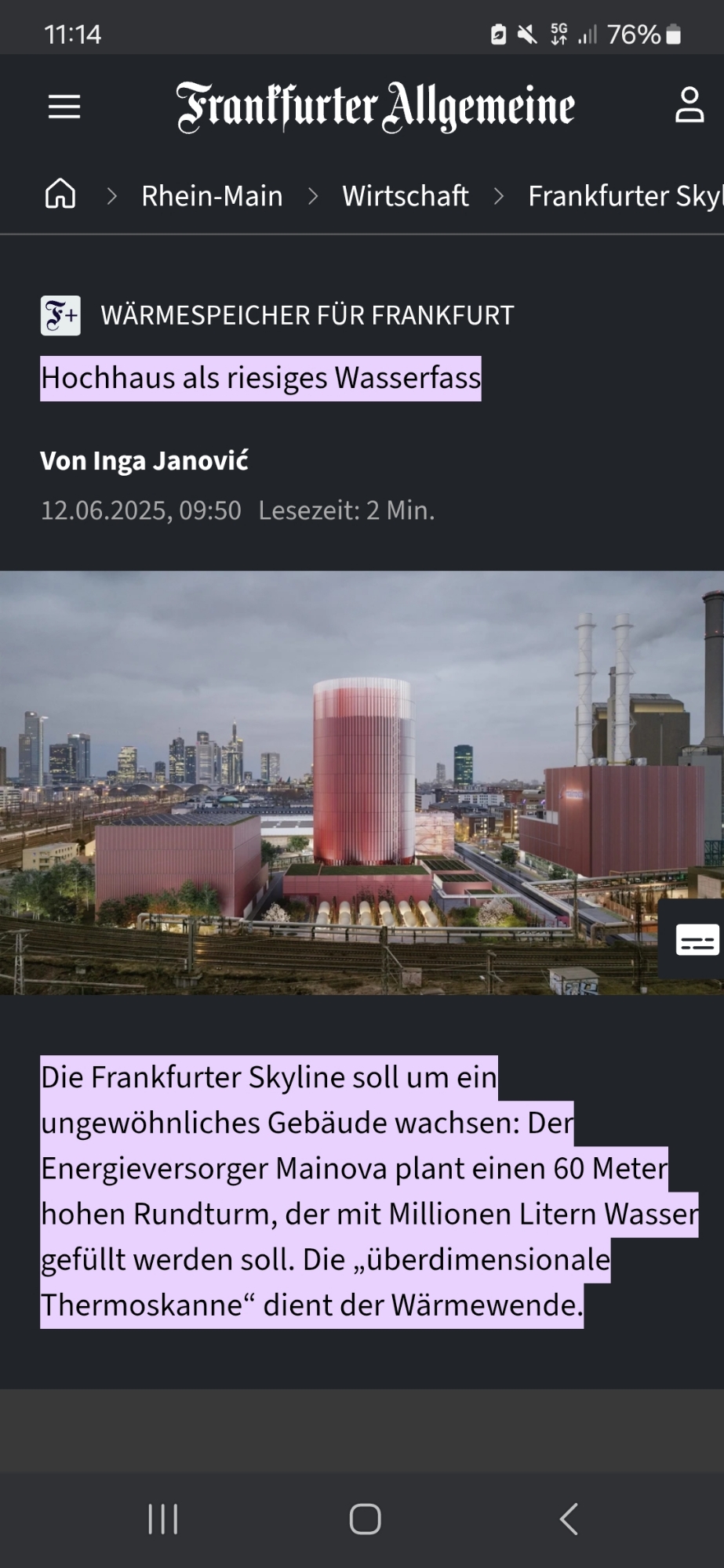Go back using the system back button
This screenshot has width=724, height=1568.
(569, 1519)
